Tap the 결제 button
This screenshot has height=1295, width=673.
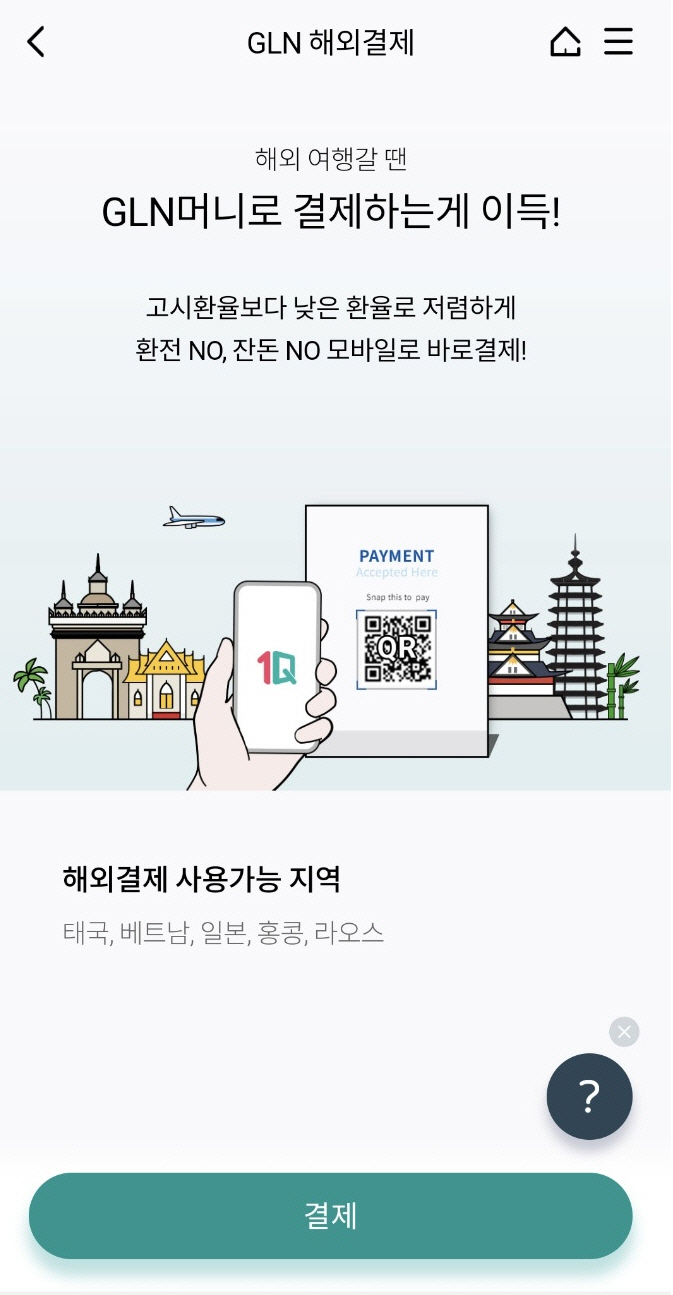click(330, 1215)
